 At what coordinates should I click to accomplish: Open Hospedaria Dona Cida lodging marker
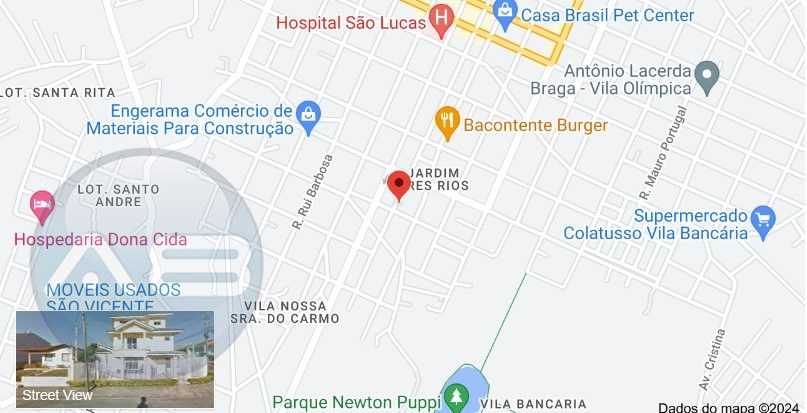(42, 207)
